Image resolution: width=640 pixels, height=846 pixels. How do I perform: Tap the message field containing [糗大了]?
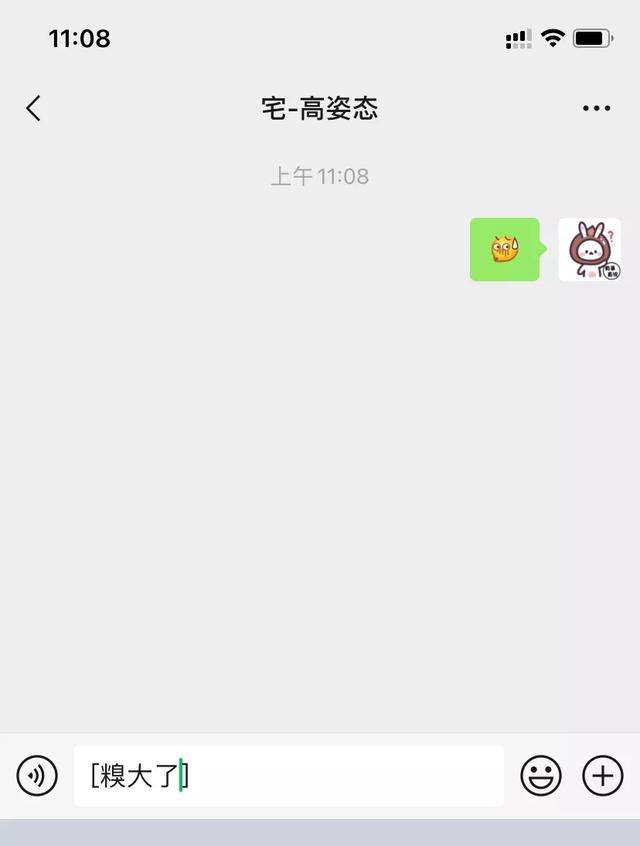[288, 776]
